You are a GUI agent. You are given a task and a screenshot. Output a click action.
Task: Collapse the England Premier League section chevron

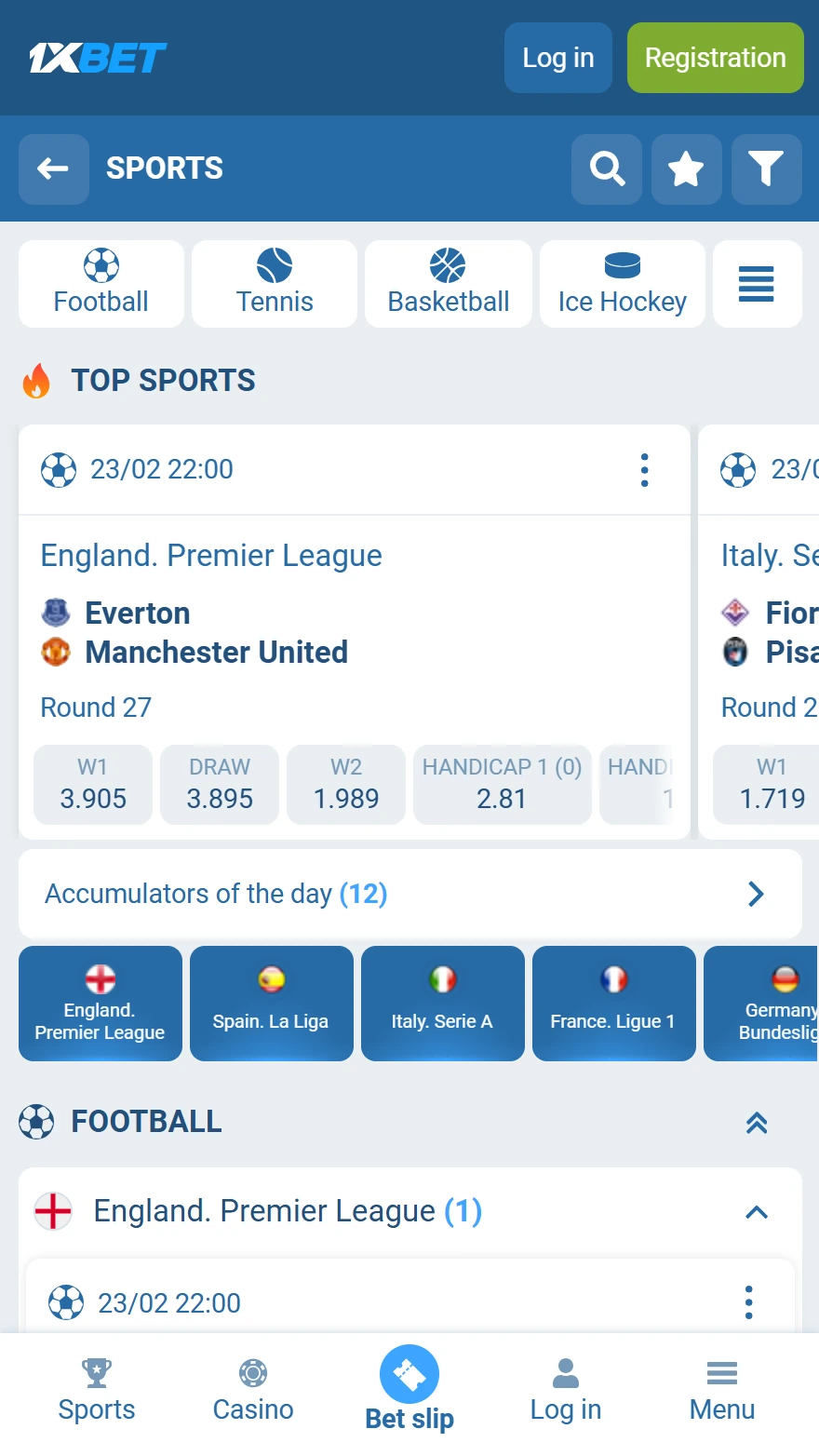coord(757,1212)
